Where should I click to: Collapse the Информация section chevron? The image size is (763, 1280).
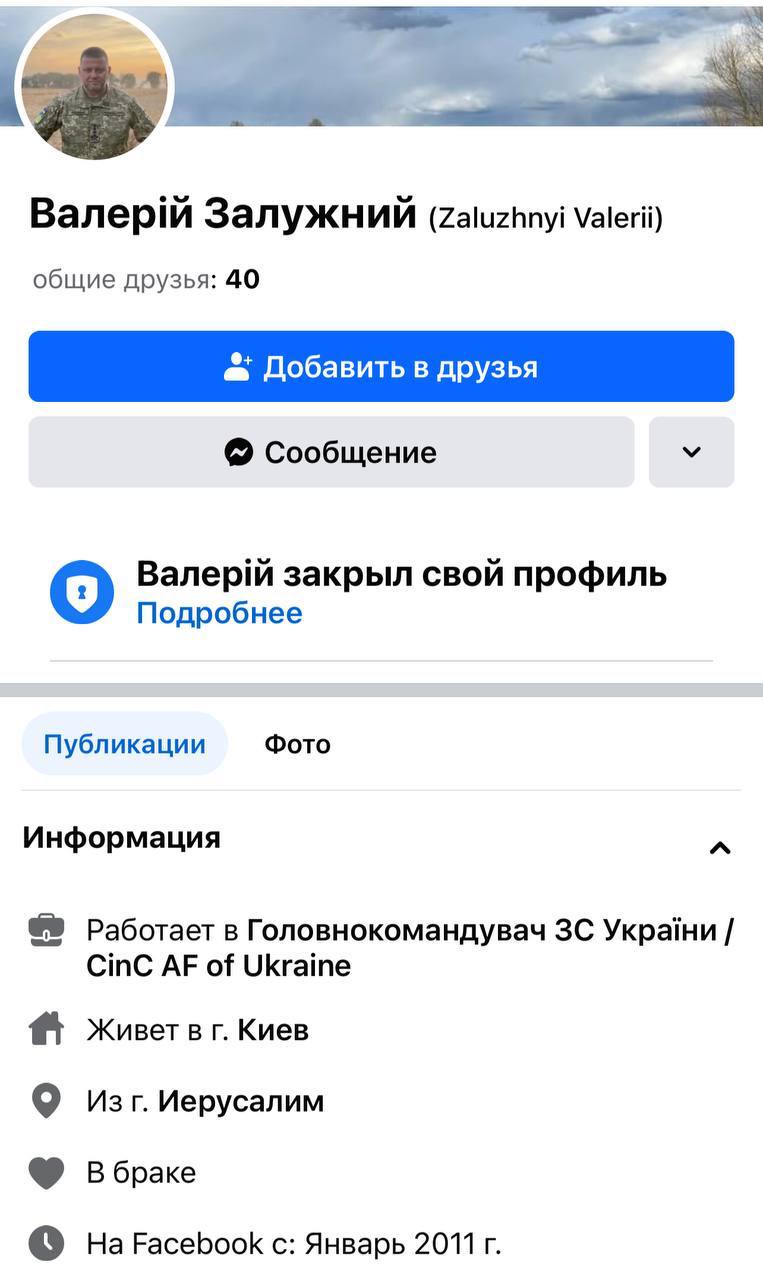719,848
